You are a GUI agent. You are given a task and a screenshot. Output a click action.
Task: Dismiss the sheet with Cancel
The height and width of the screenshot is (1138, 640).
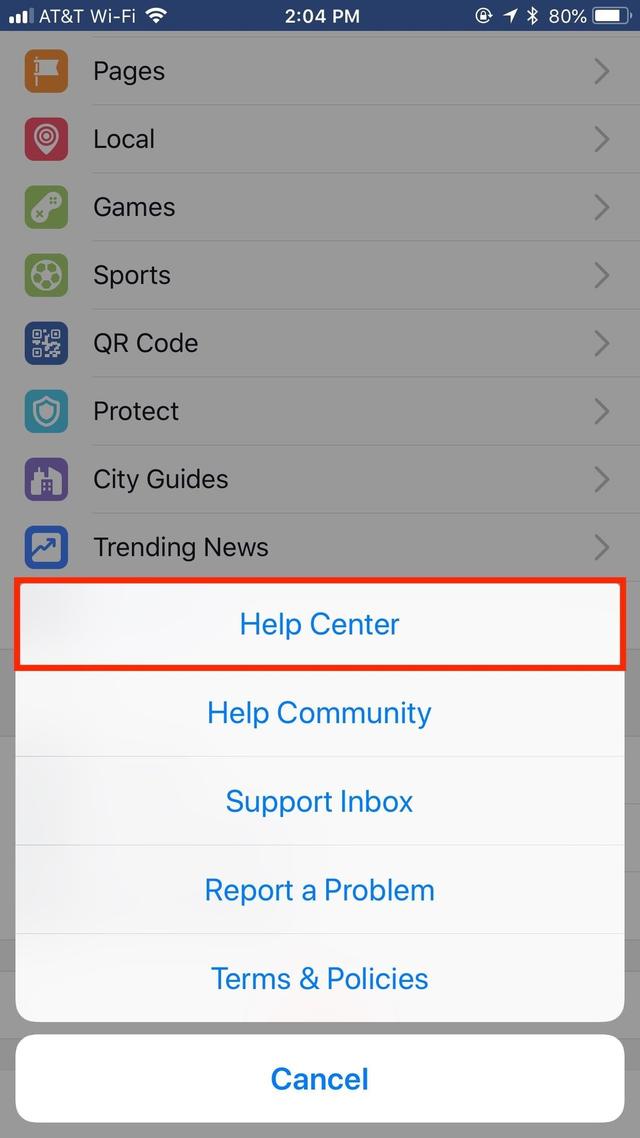(x=319, y=1079)
